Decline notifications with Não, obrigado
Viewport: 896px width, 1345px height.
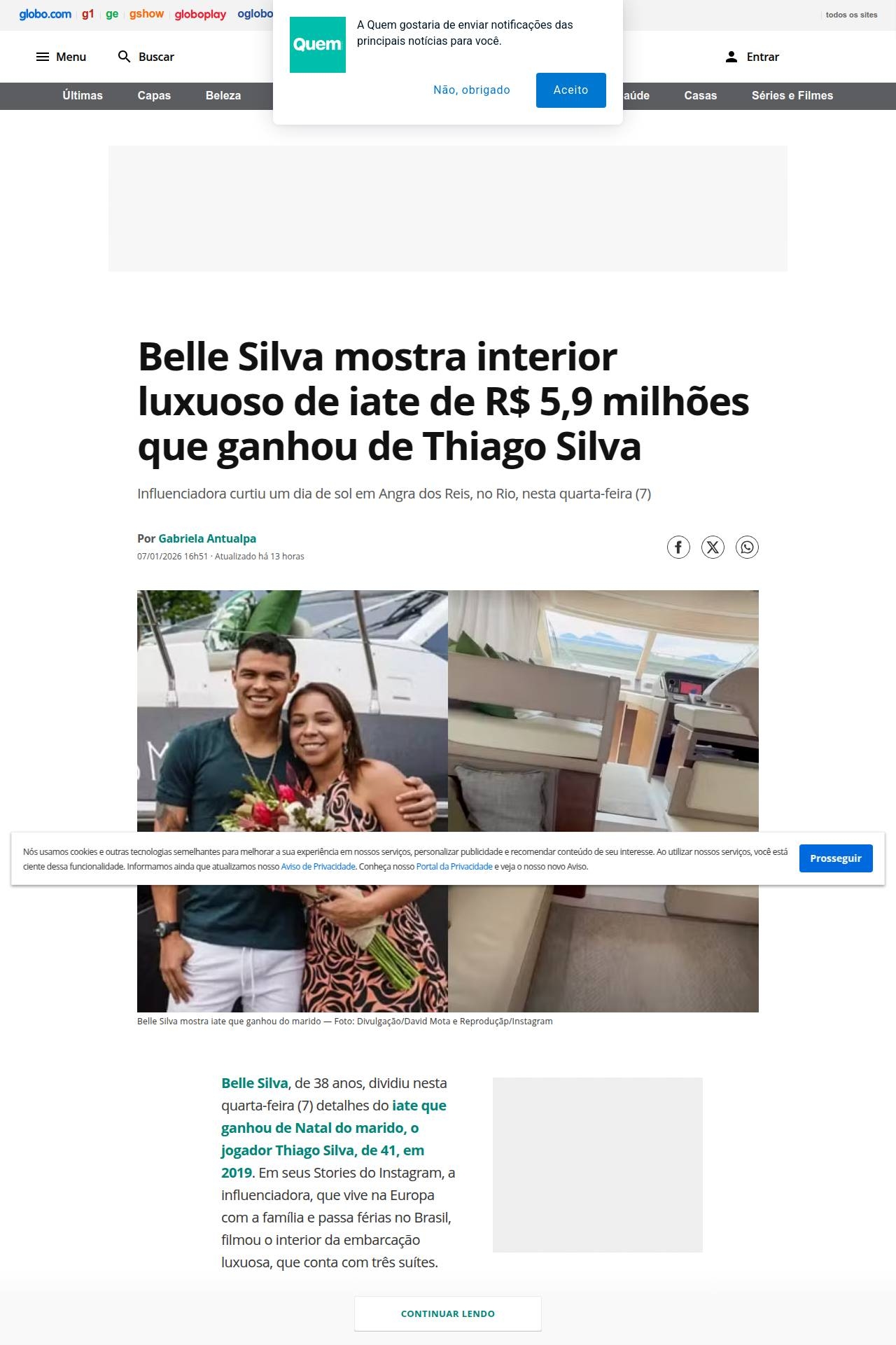pos(471,90)
